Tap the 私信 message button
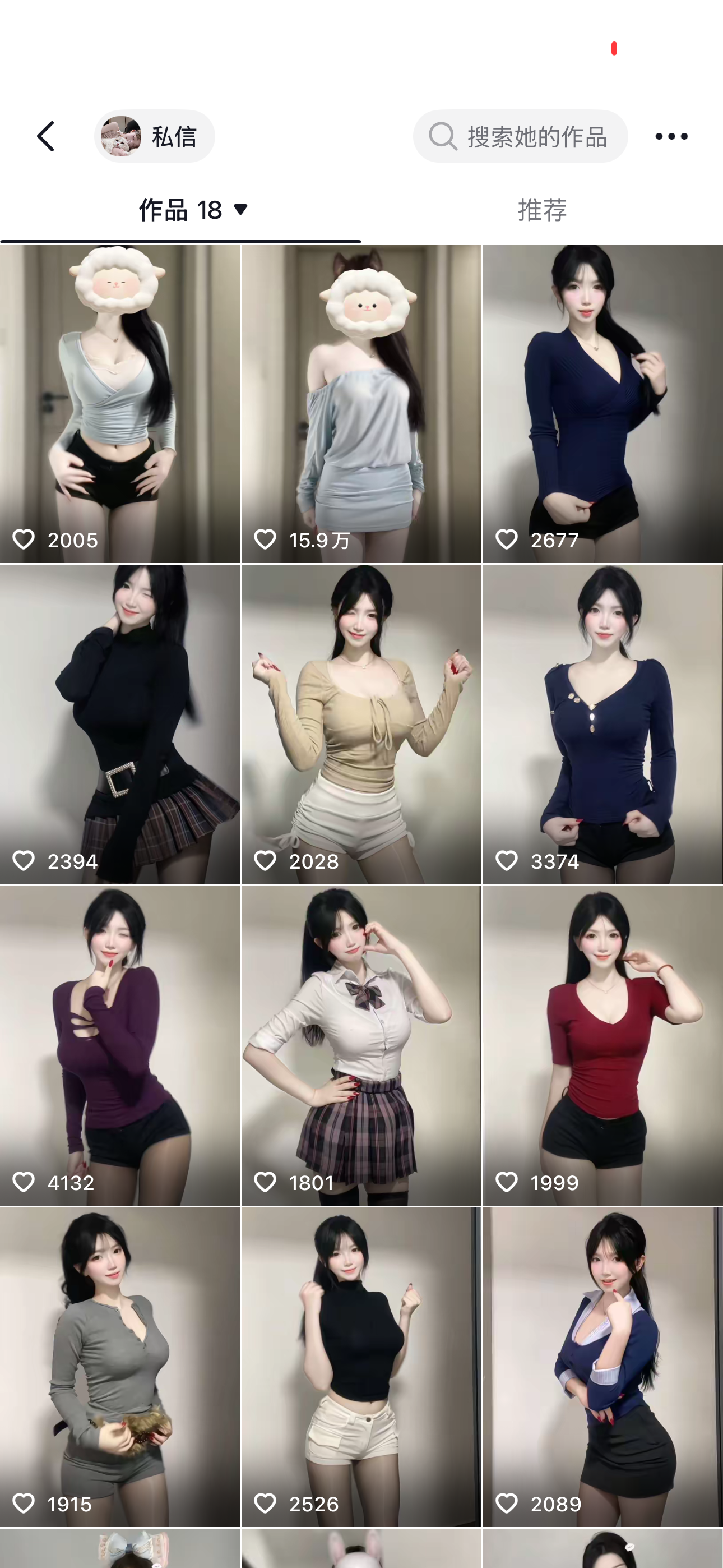This screenshot has width=723, height=1568. (x=155, y=136)
